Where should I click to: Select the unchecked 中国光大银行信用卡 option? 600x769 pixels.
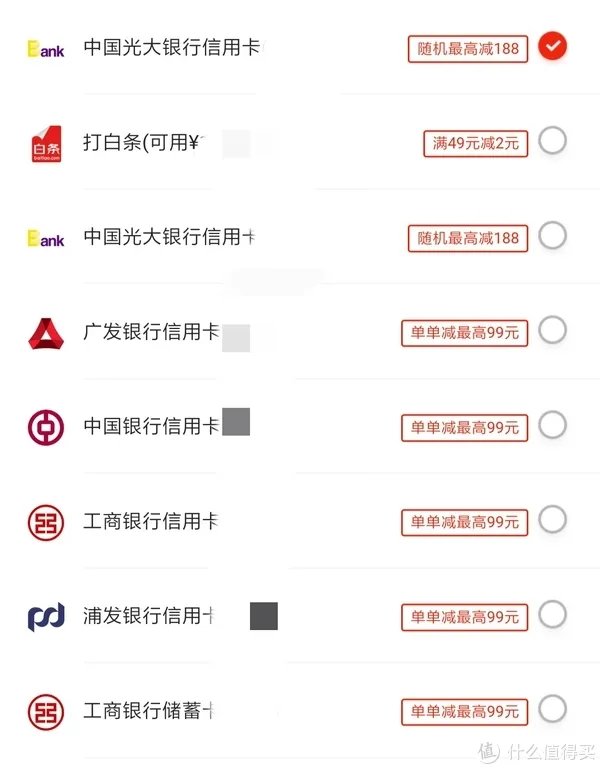coord(552,236)
